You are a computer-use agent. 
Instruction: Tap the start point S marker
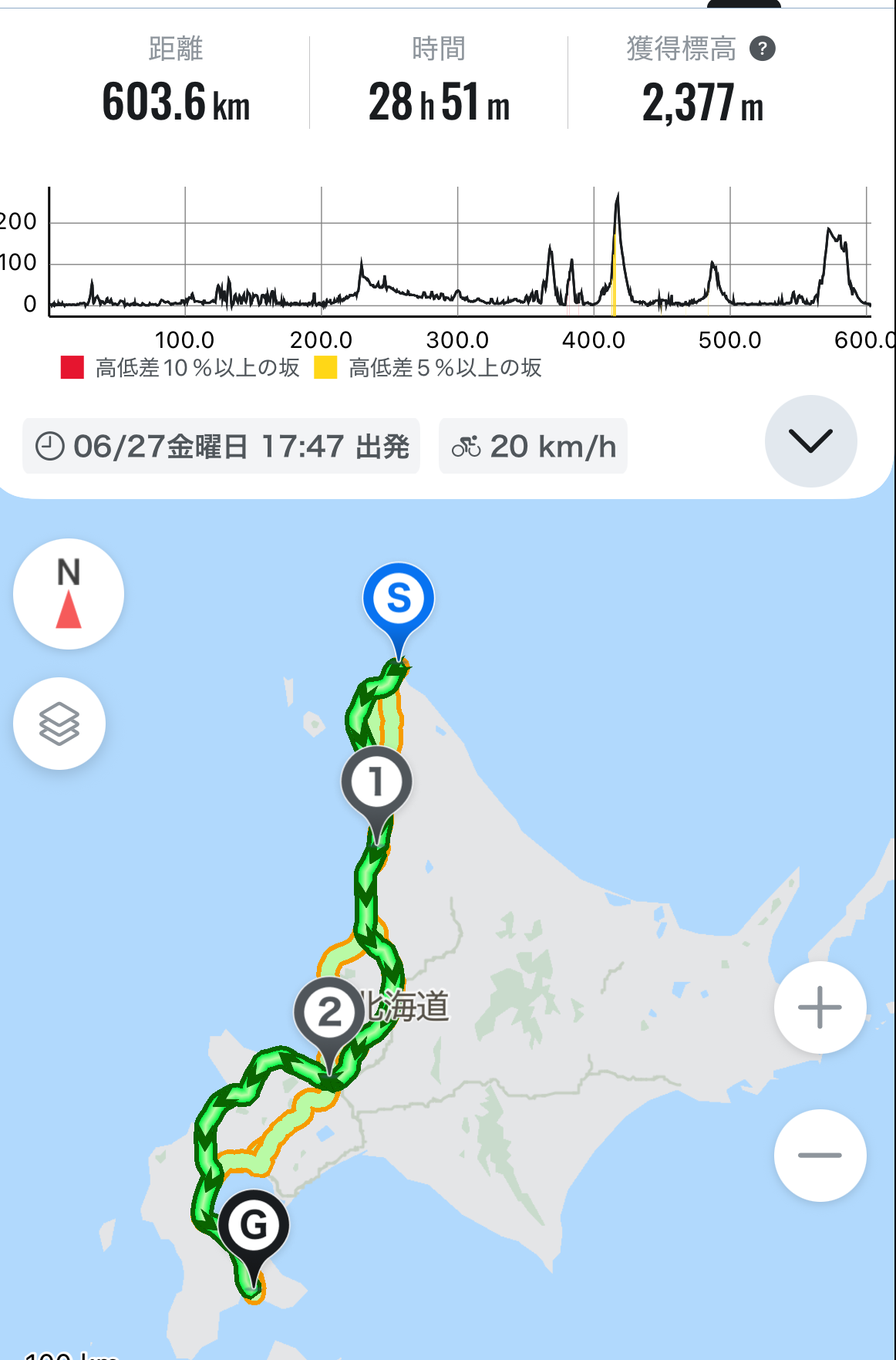(399, 599)
